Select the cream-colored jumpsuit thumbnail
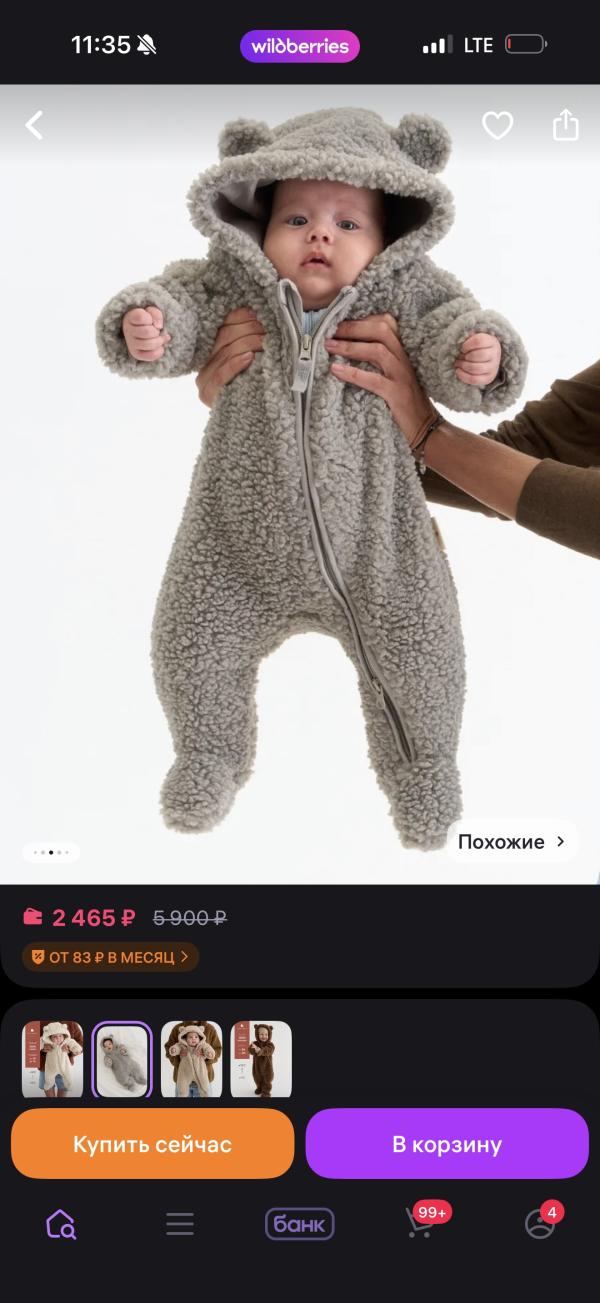 click(x=53, y=1059)
